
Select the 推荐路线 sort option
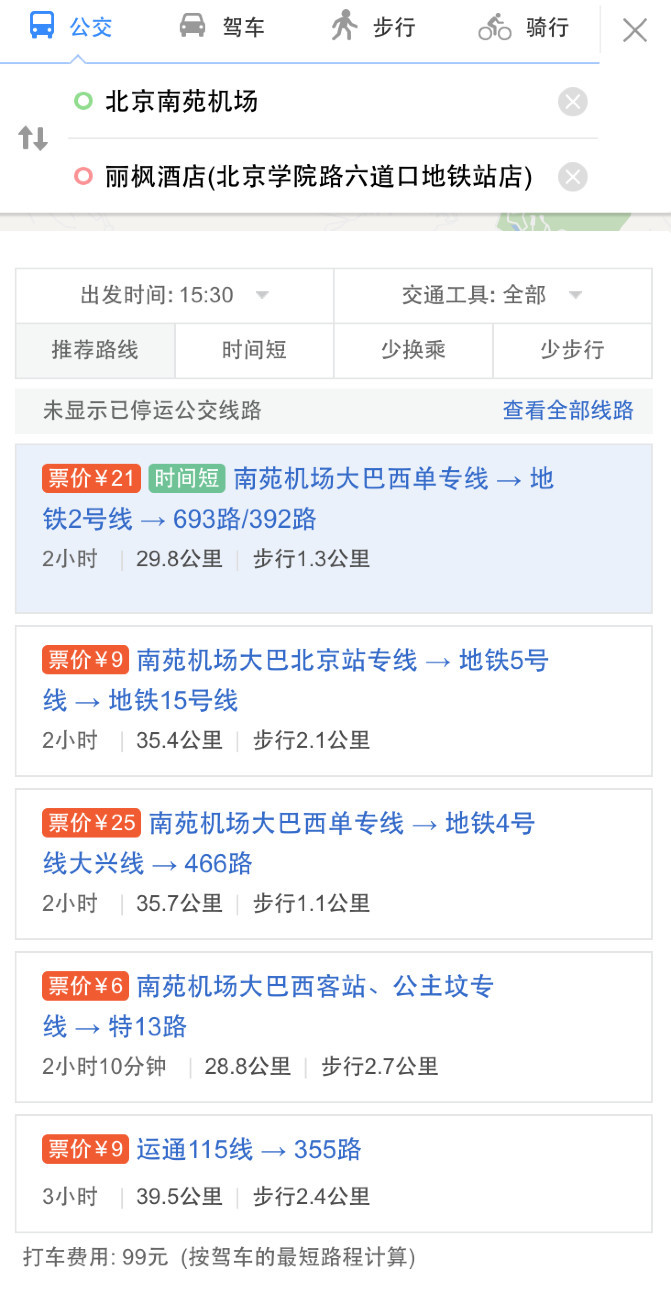(95, 350)
